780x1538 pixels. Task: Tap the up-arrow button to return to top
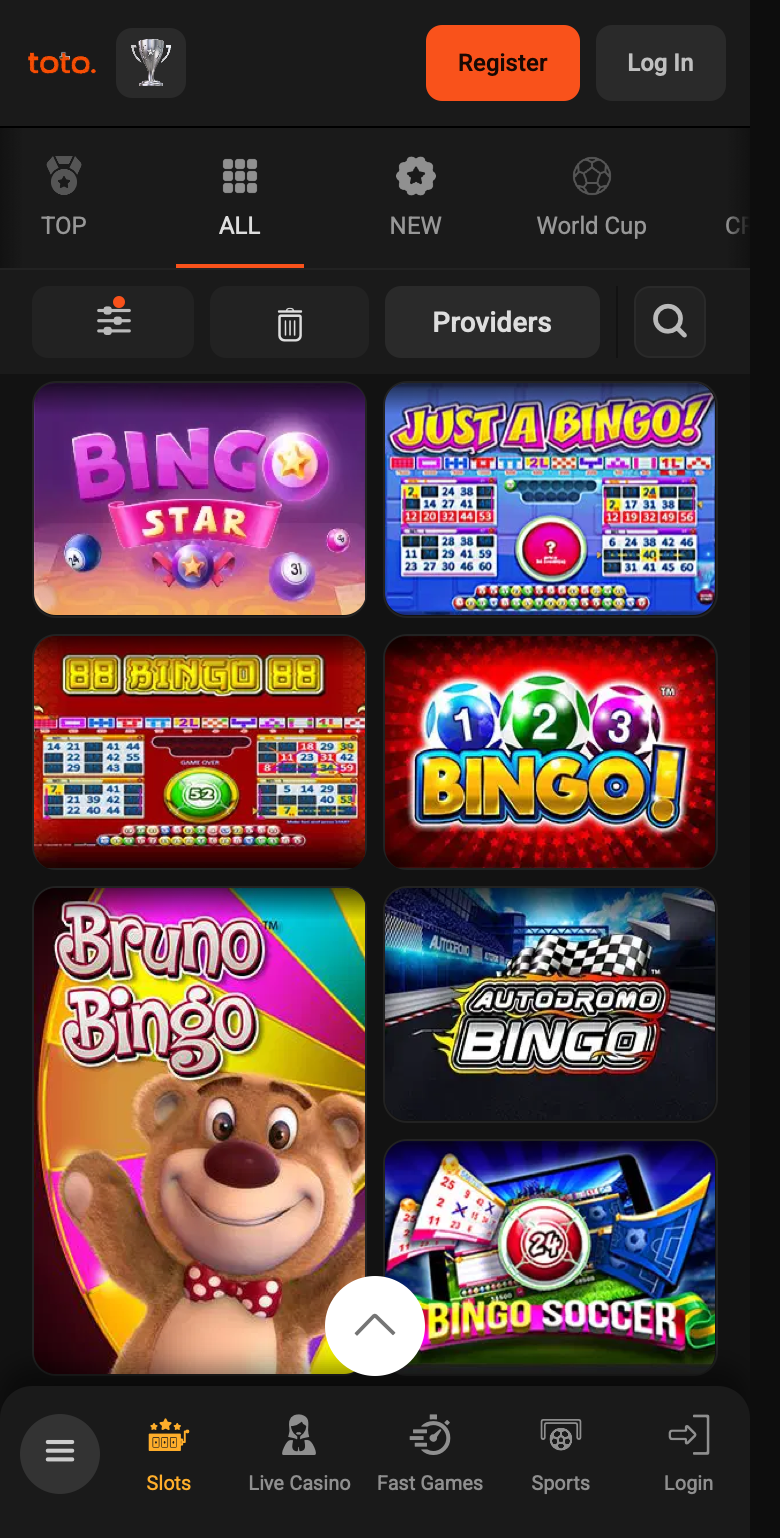(375, 1326)
